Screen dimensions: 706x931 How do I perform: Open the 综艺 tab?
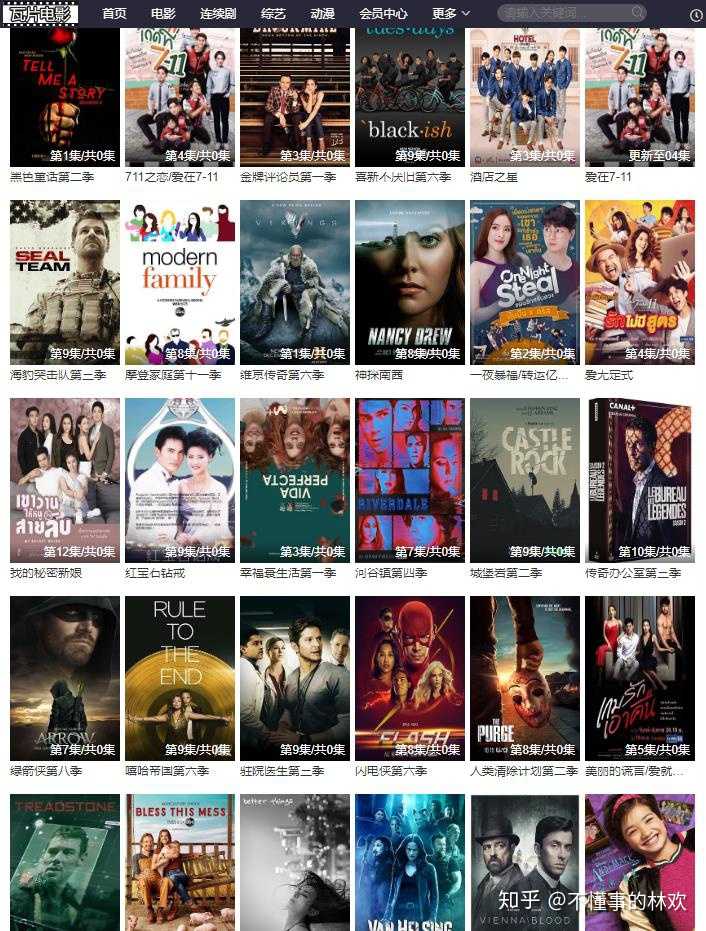tap(273, 14)
